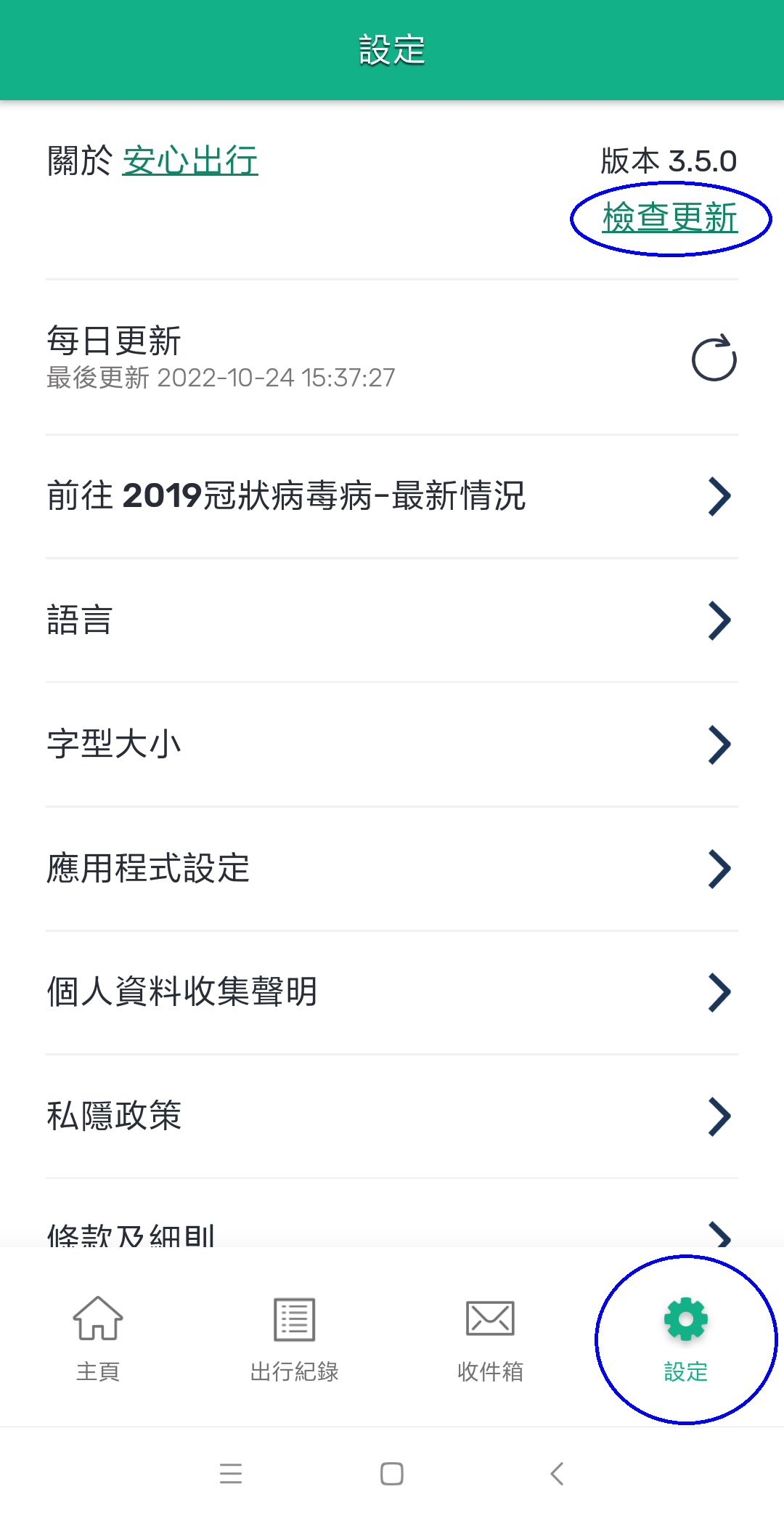Tap the 檢查更新 check for updates link
784x1521 pixels.
pos(669,217)
